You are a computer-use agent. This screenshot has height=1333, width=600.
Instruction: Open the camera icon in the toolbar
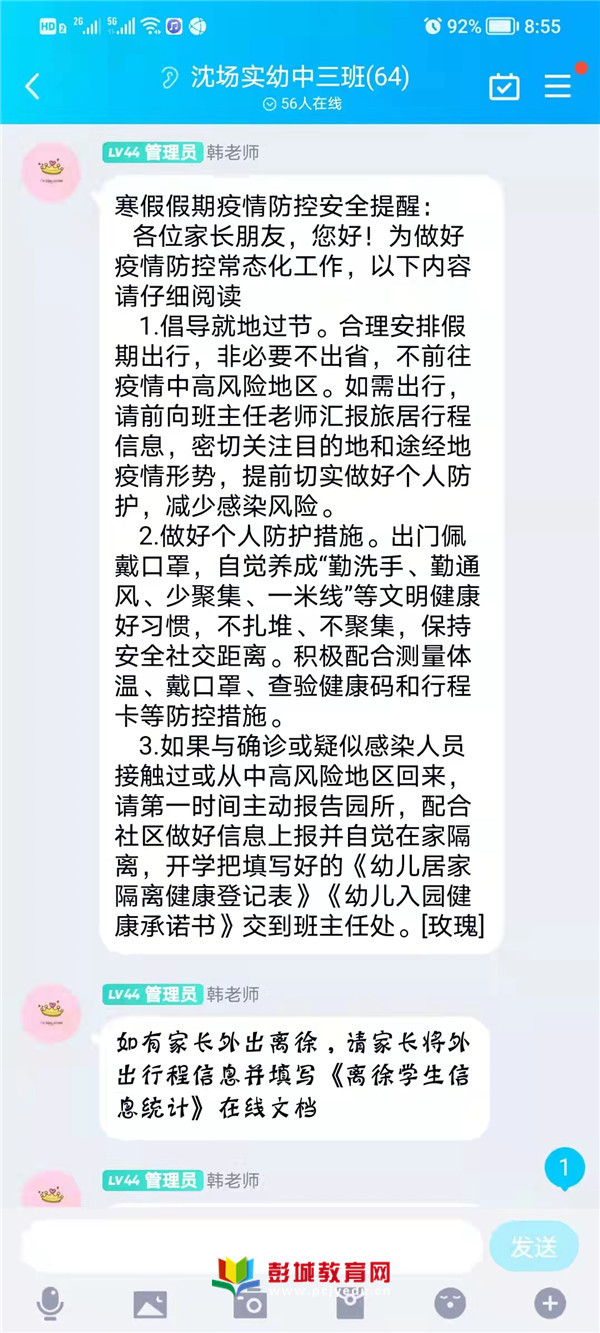(251, 1303)
